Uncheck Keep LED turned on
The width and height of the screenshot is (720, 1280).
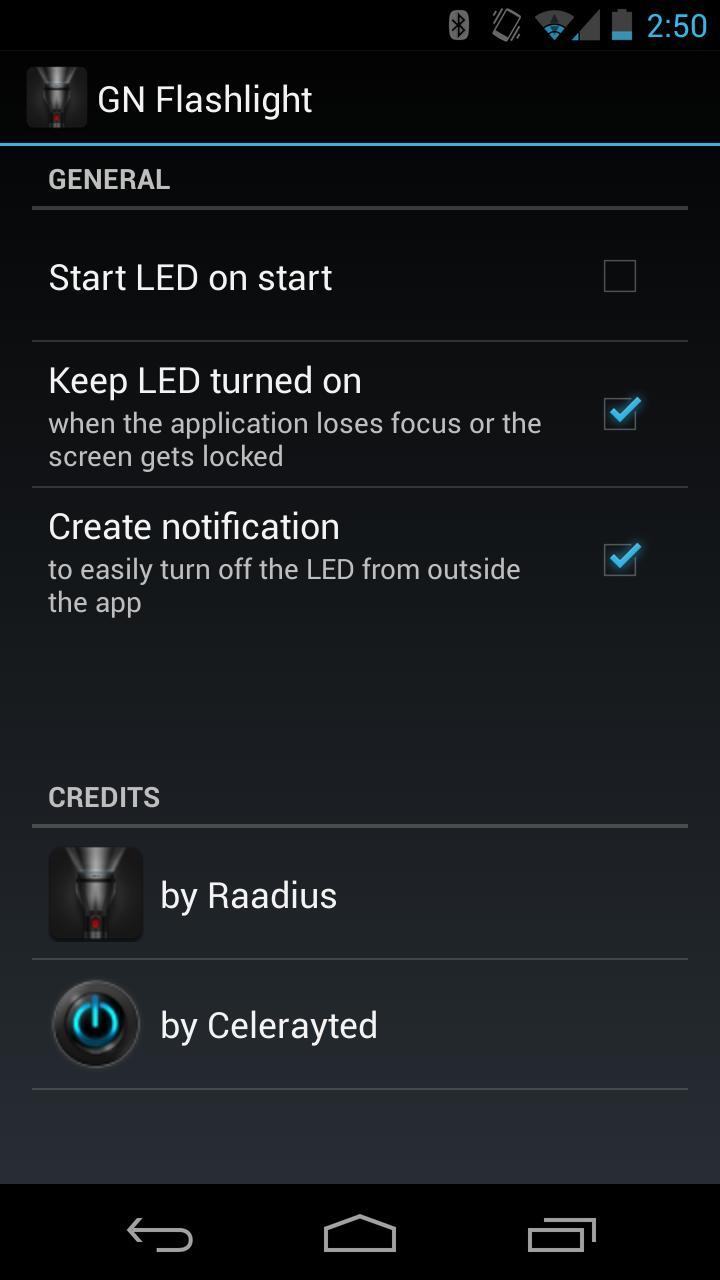click(619, 413)
